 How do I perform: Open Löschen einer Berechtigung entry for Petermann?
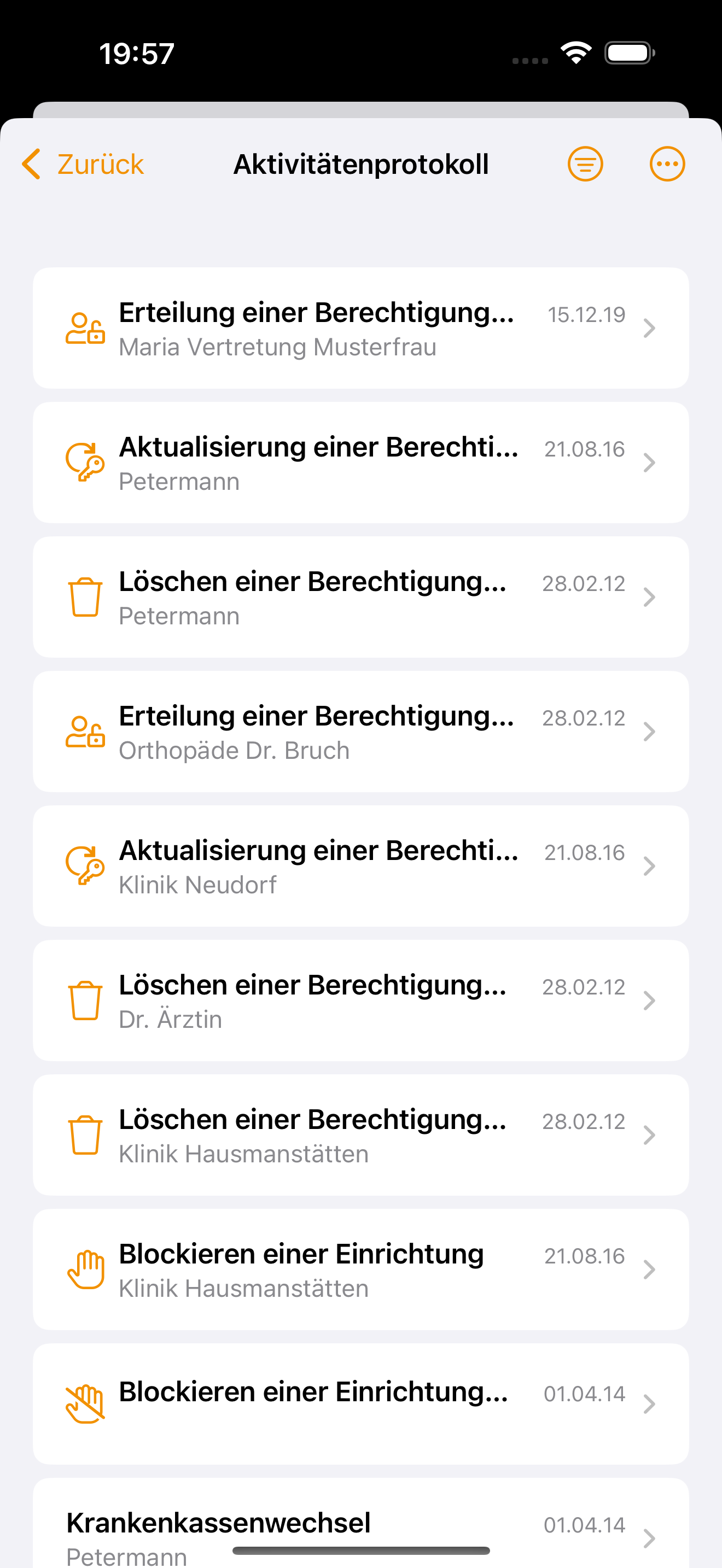point(361,597)
